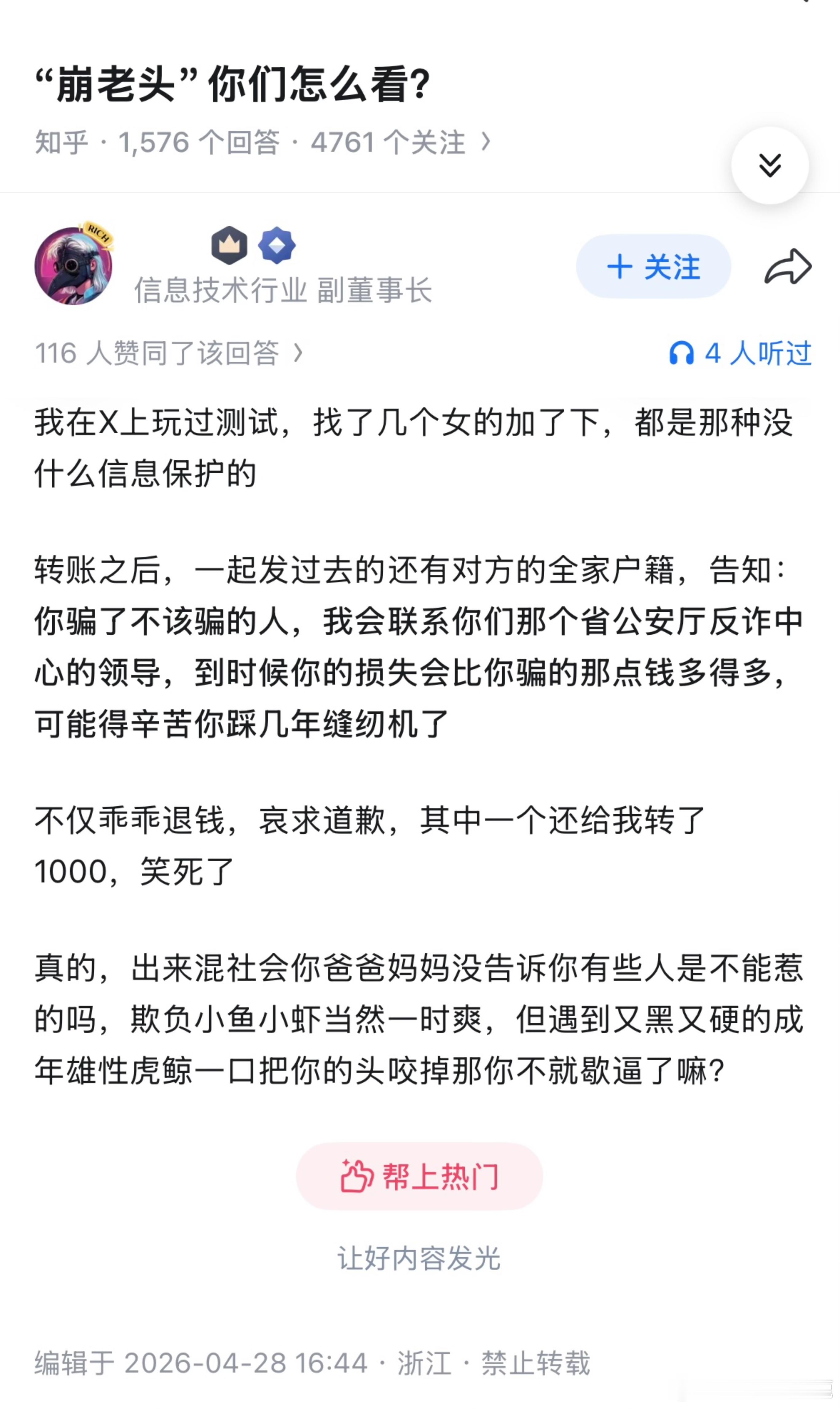Open the author's profile avatar
Image resolution: width=840 pixels, height=1409 pixels.
click(x=75, y=266)
